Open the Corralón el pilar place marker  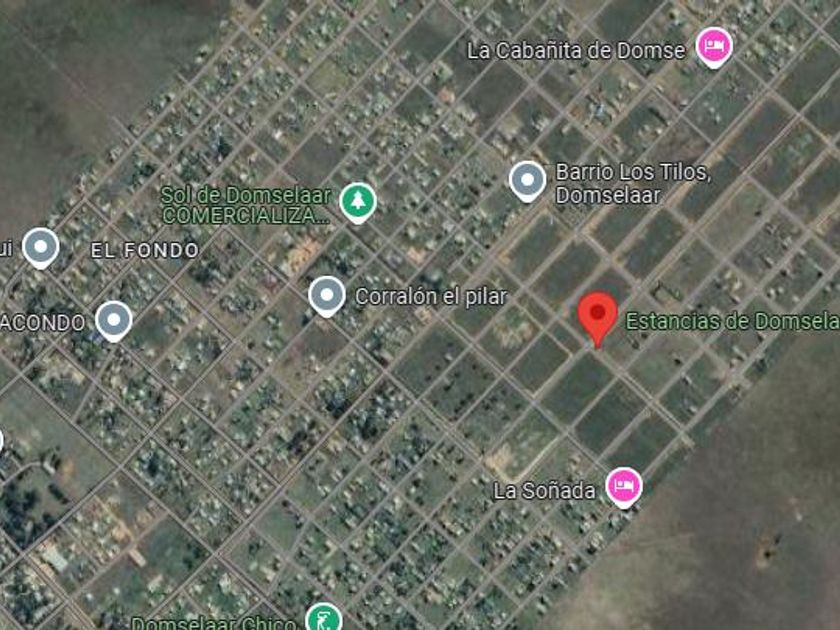click(327, 297)
